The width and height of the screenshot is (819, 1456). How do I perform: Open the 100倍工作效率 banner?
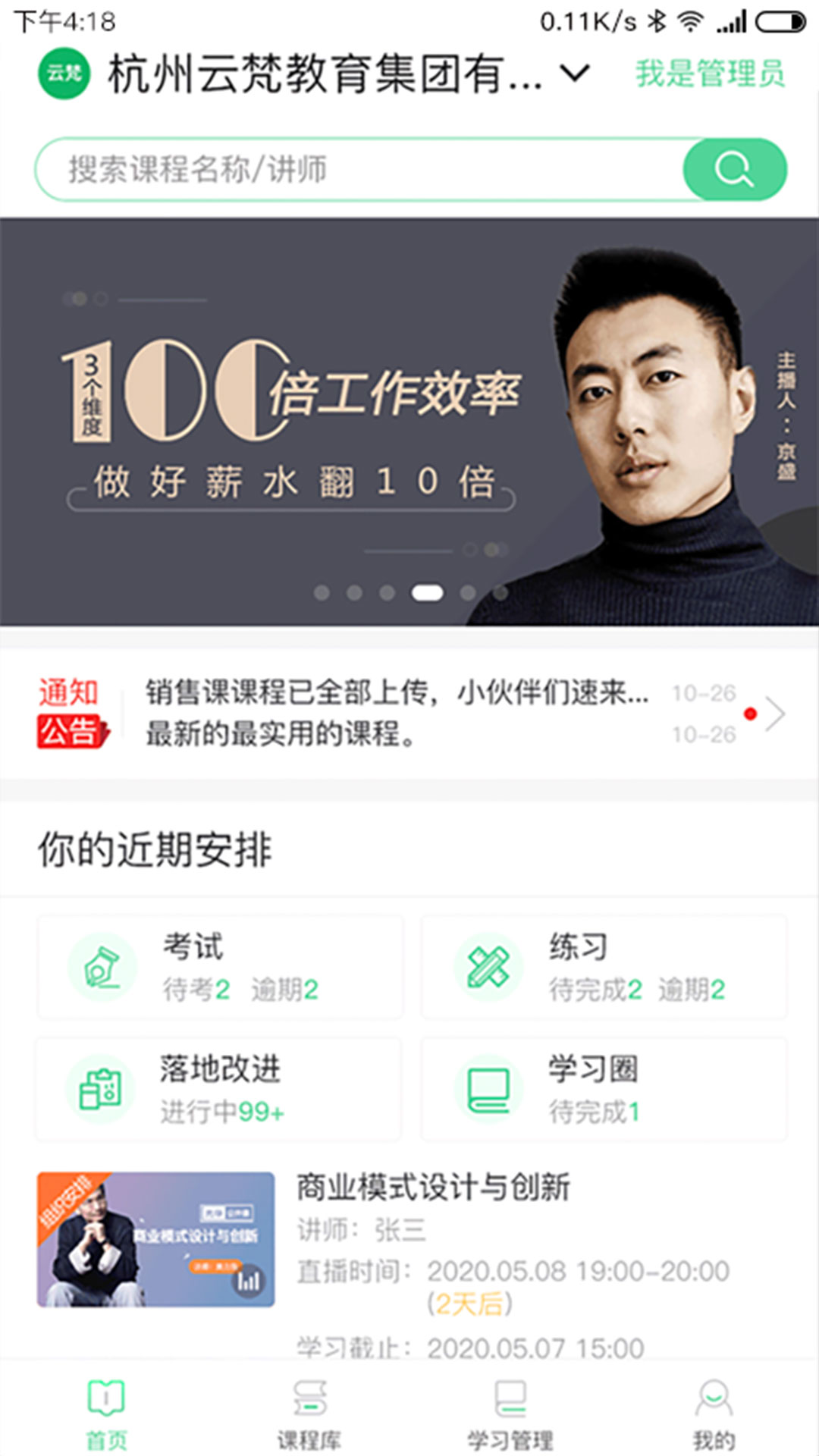click(409, 421)
